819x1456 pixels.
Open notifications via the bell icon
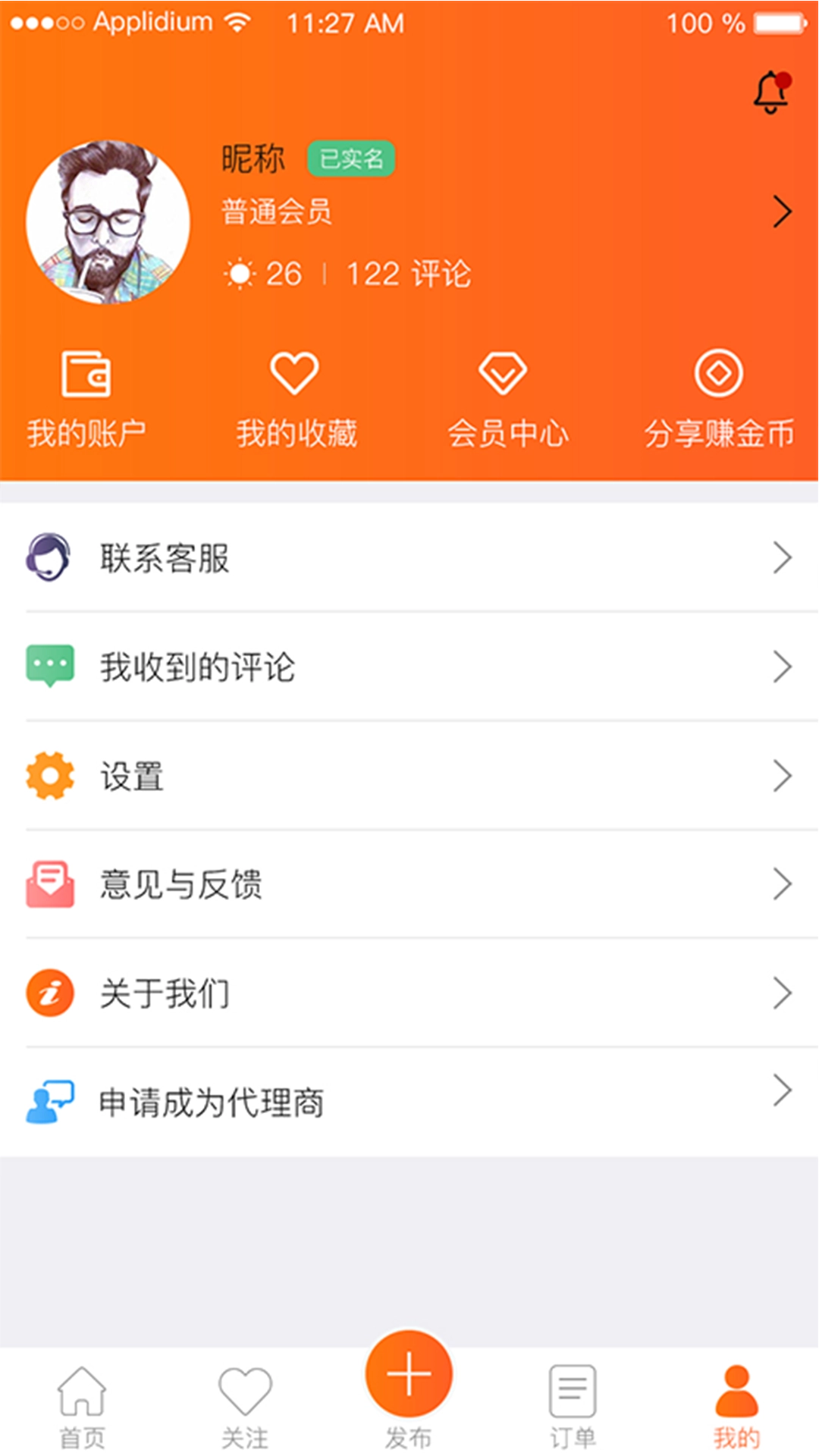click(770, 91)
